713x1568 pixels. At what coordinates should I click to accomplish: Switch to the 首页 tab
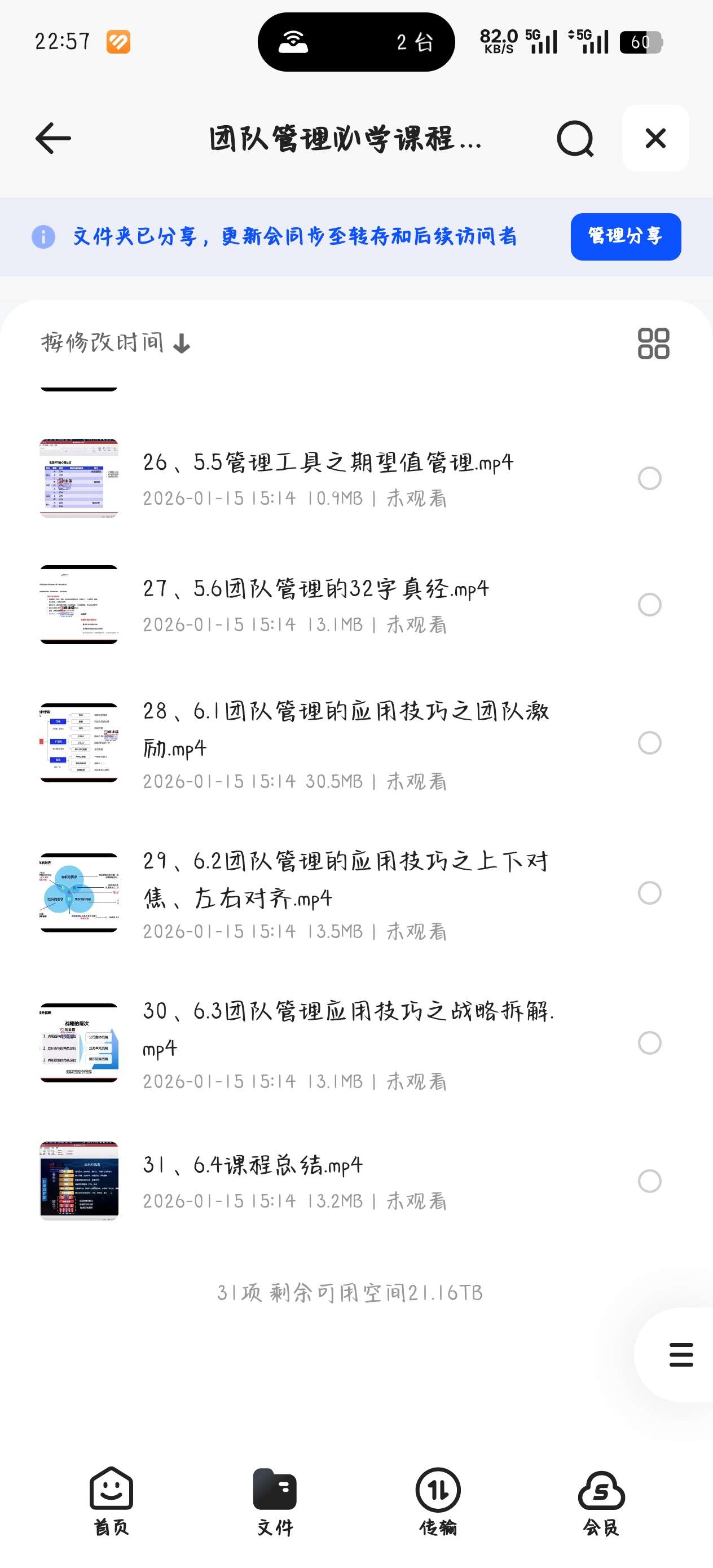coord(112,1501)
